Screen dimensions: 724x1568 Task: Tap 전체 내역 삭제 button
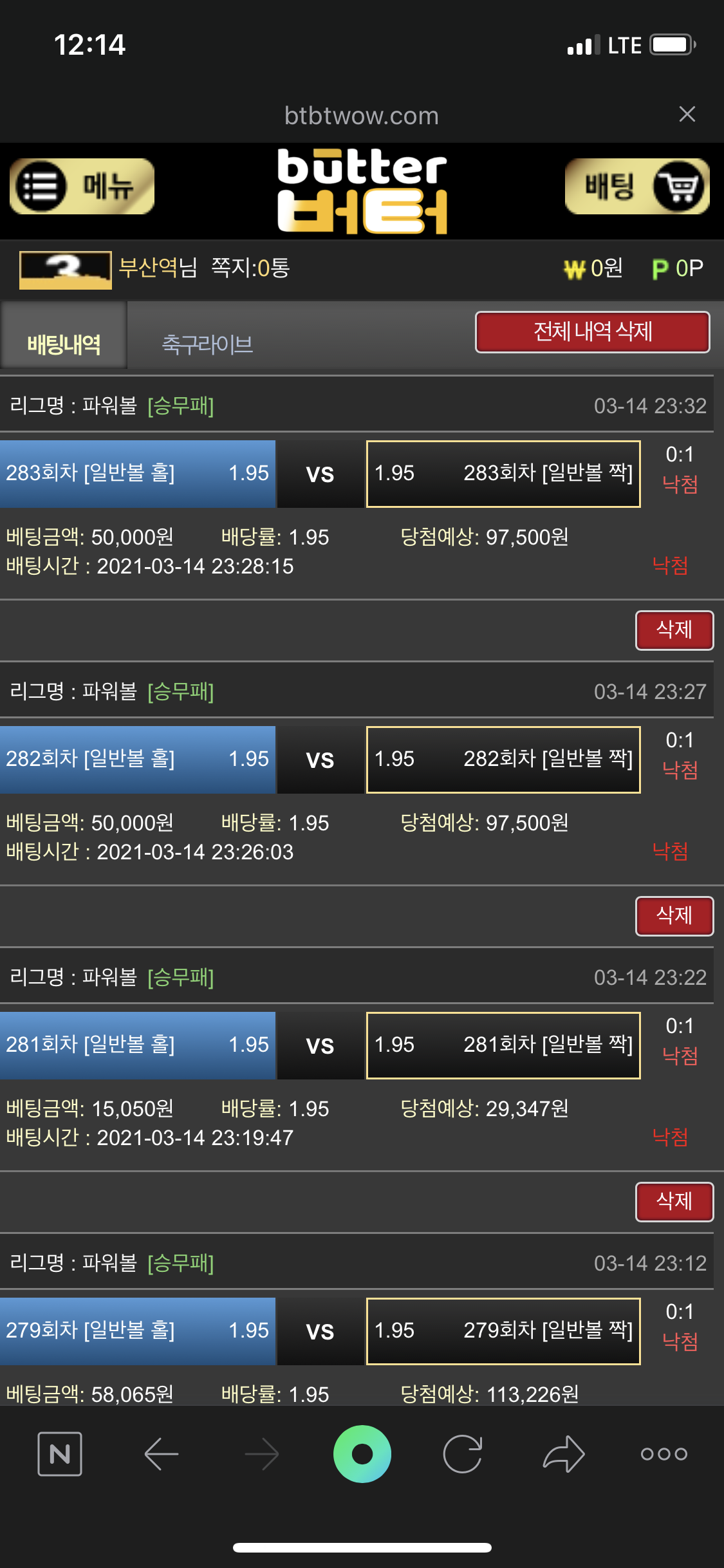click(592, 332)
